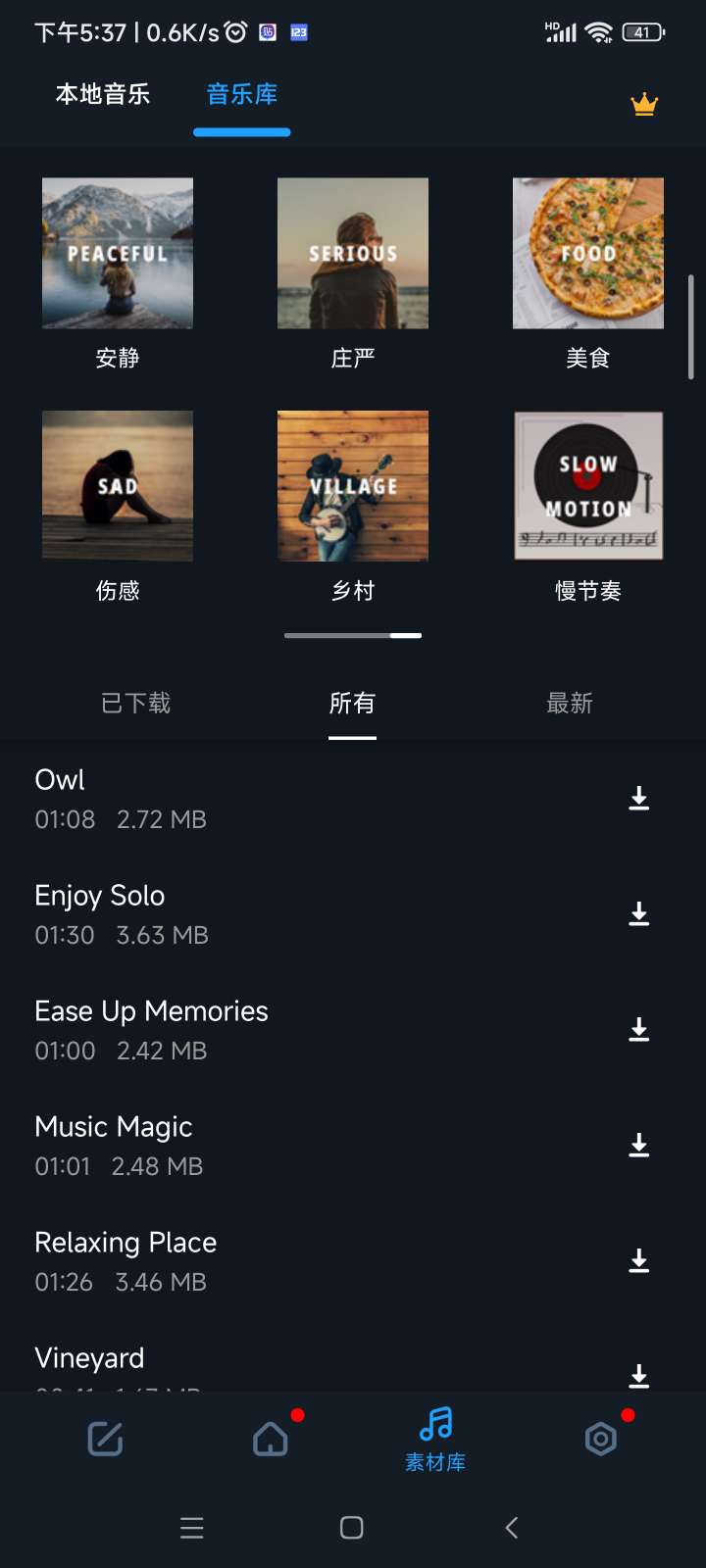Download the Relaxing Place track
706x1568 pixels.
click(639, 1261)
